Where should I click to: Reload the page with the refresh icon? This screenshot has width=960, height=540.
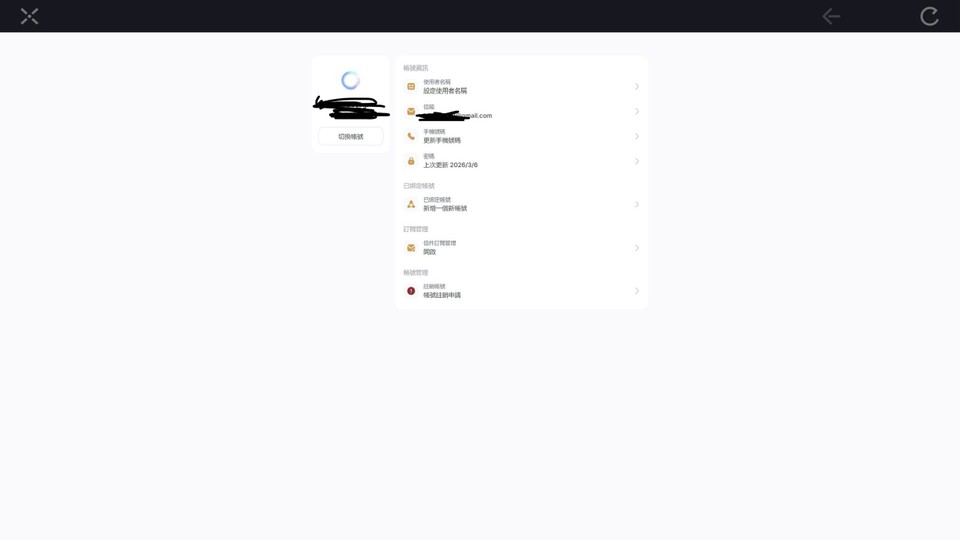[929, 16]
